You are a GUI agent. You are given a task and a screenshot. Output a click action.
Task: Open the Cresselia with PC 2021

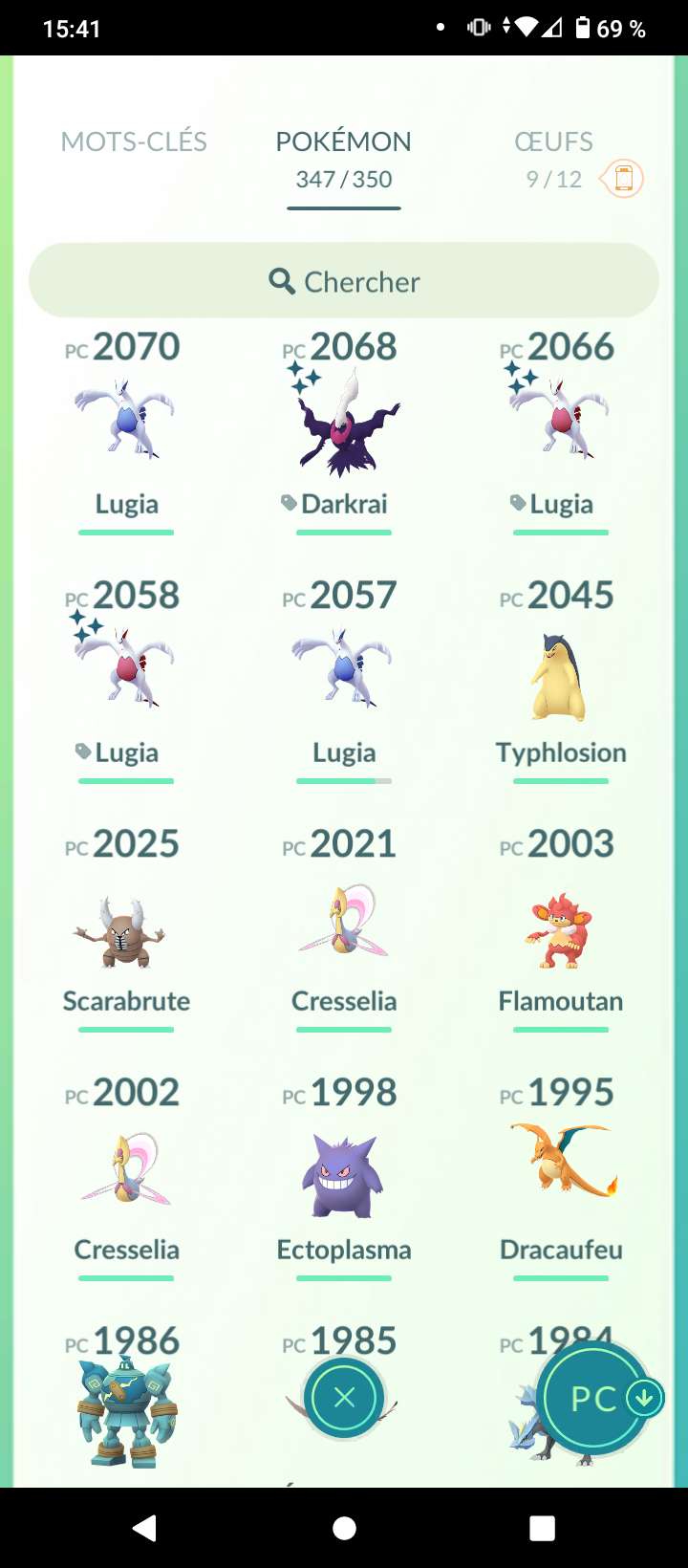coord(344,929)
